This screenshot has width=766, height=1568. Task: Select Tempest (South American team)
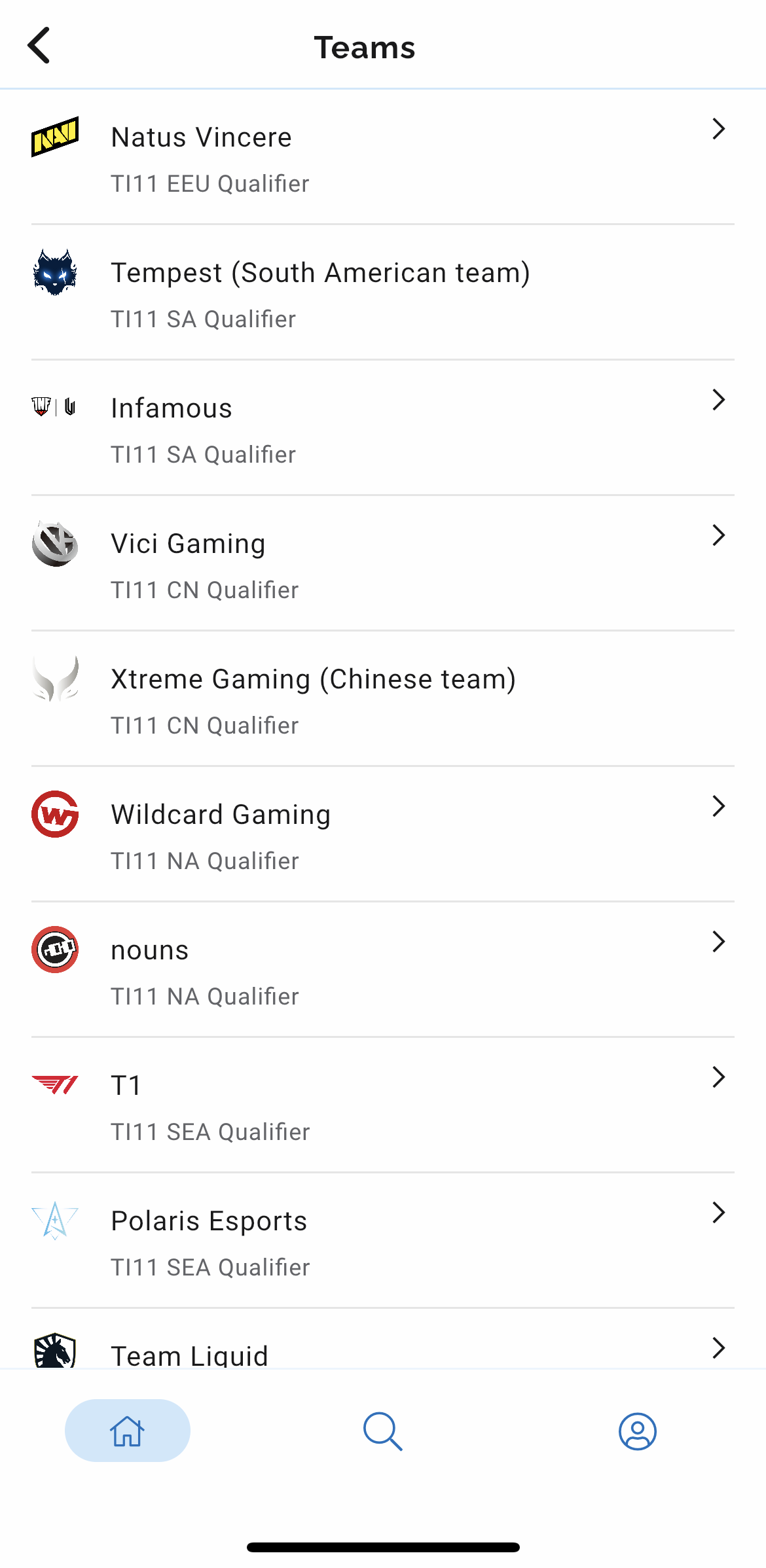[383, 293]
